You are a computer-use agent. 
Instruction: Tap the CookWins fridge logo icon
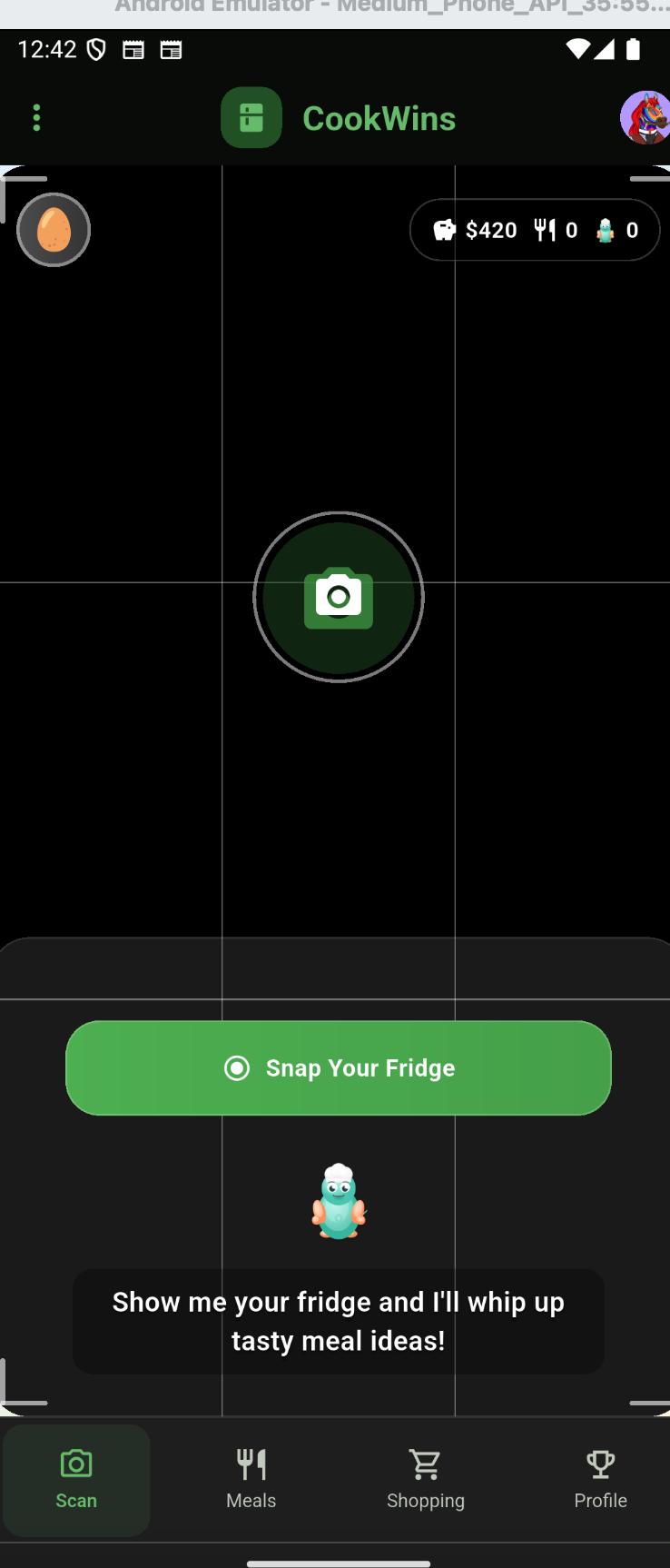coord(251,117)
